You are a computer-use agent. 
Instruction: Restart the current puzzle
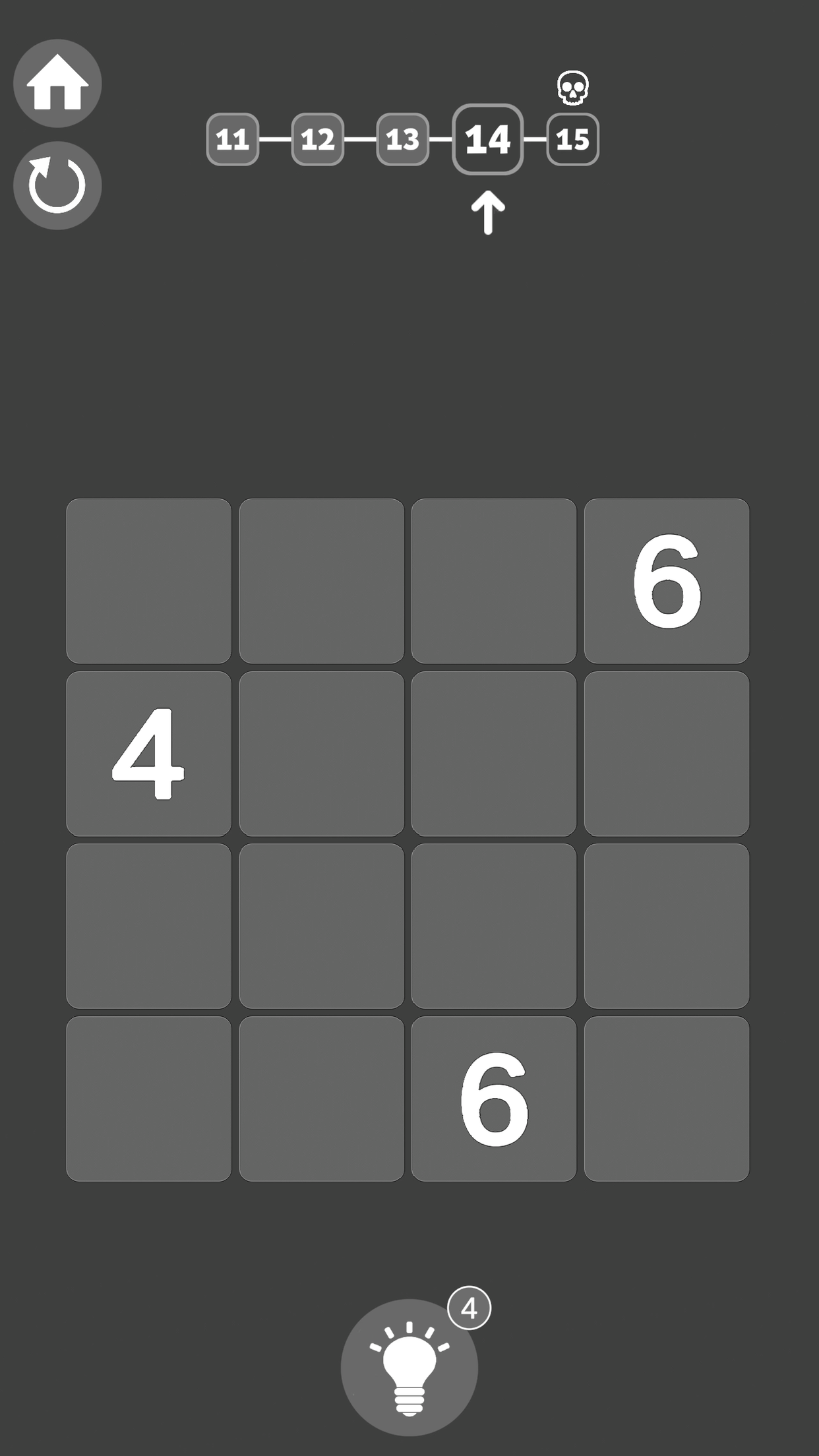tap(57, 185)
